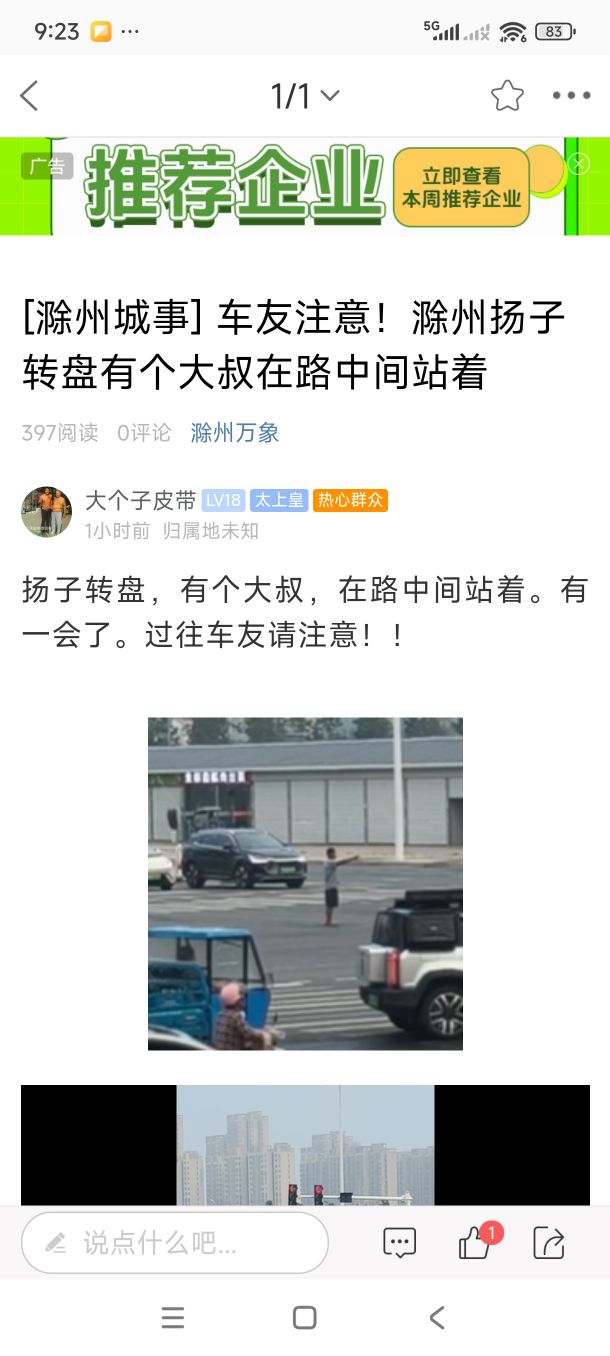
Task: Open the comments icon
Action: (399, 1243)
